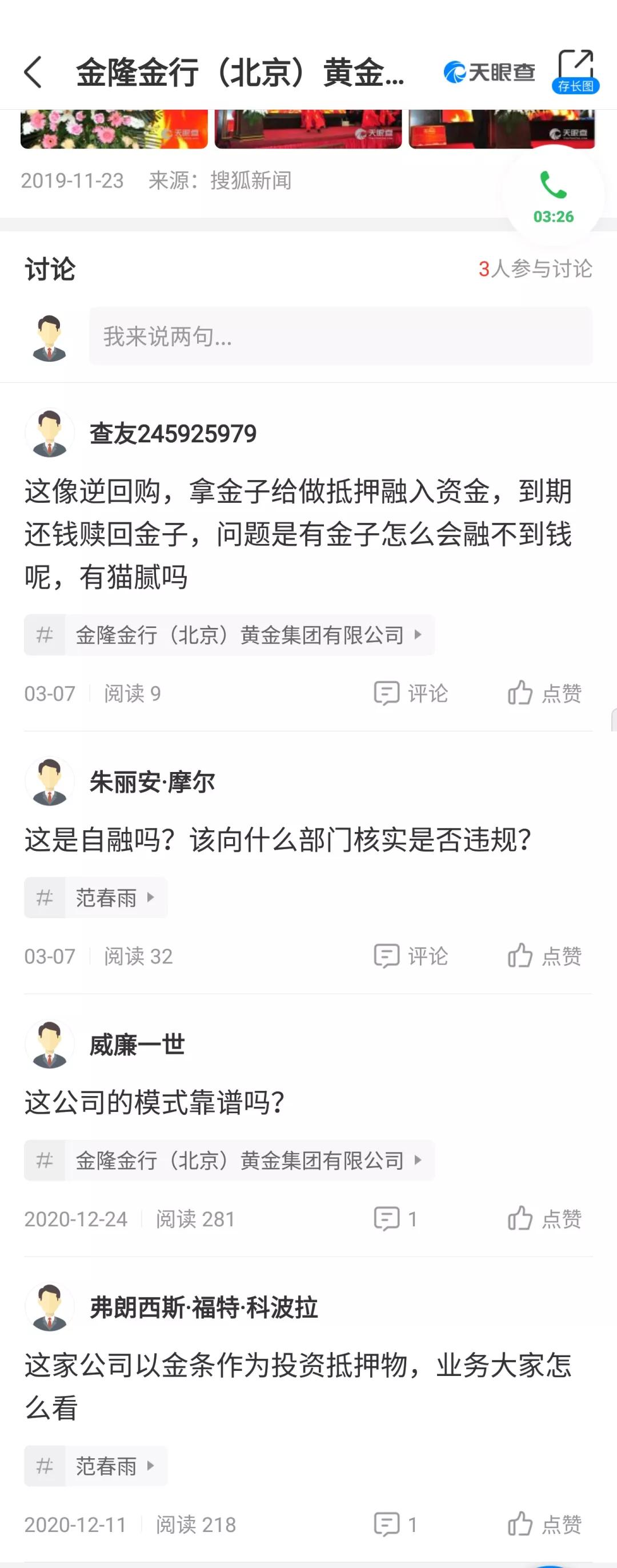Like 弗朗西斯·福特·科波拉's post
617x1568 pixels.
pyautogui.click(x=544, y=1524)
